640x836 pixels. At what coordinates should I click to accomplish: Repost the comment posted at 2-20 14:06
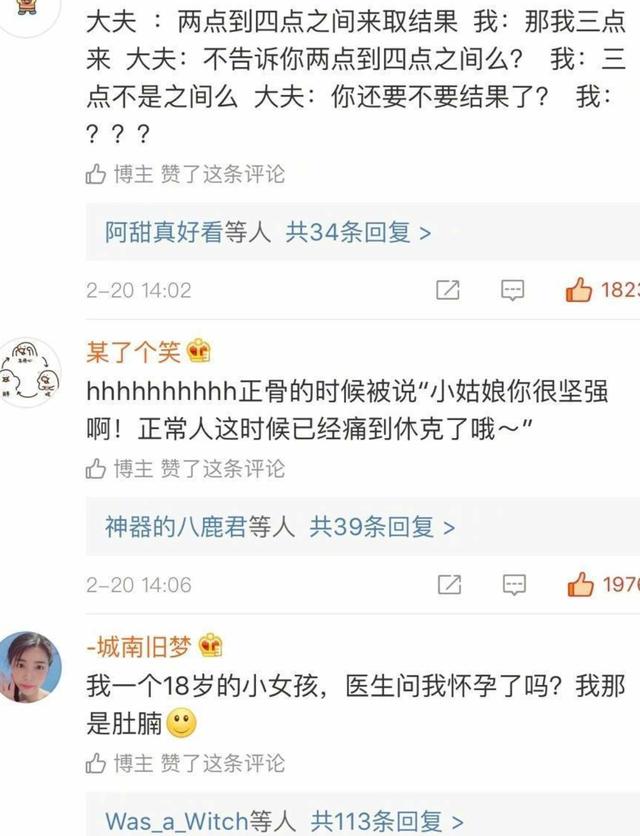(448, 585)
